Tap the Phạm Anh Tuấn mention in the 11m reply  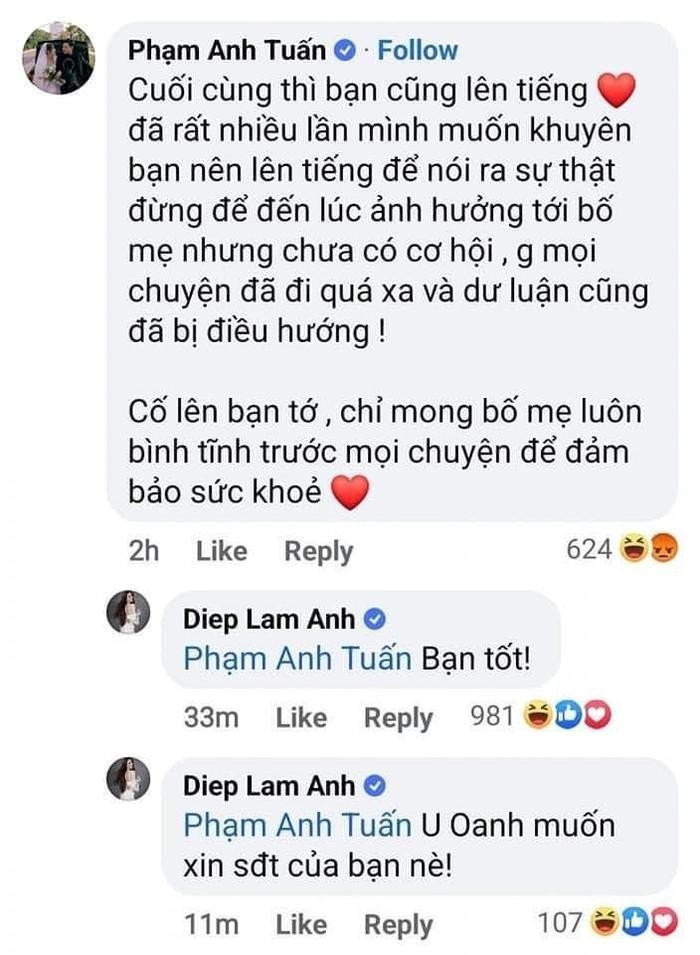click(297, 825)
